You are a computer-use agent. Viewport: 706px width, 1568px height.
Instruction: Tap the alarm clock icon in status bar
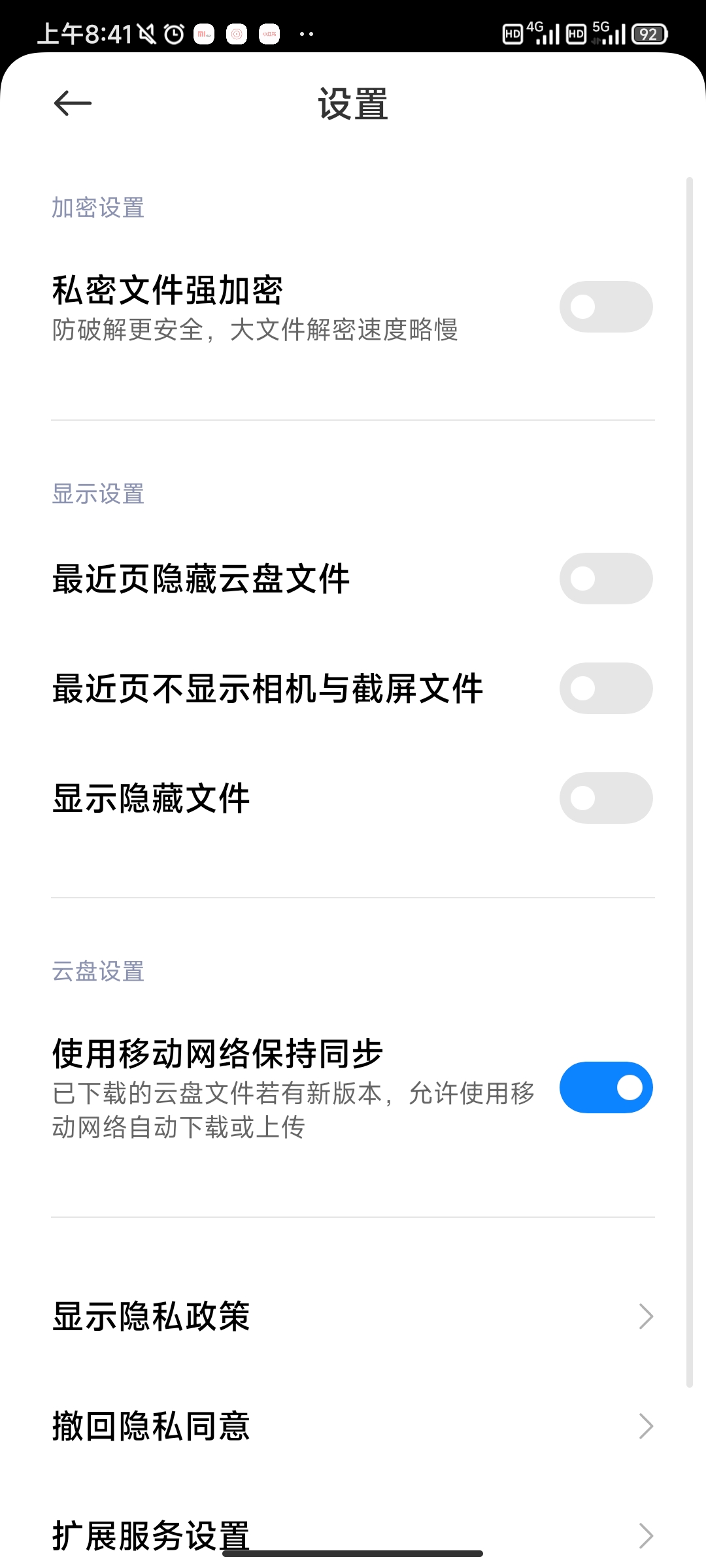(x=173, y=33)
